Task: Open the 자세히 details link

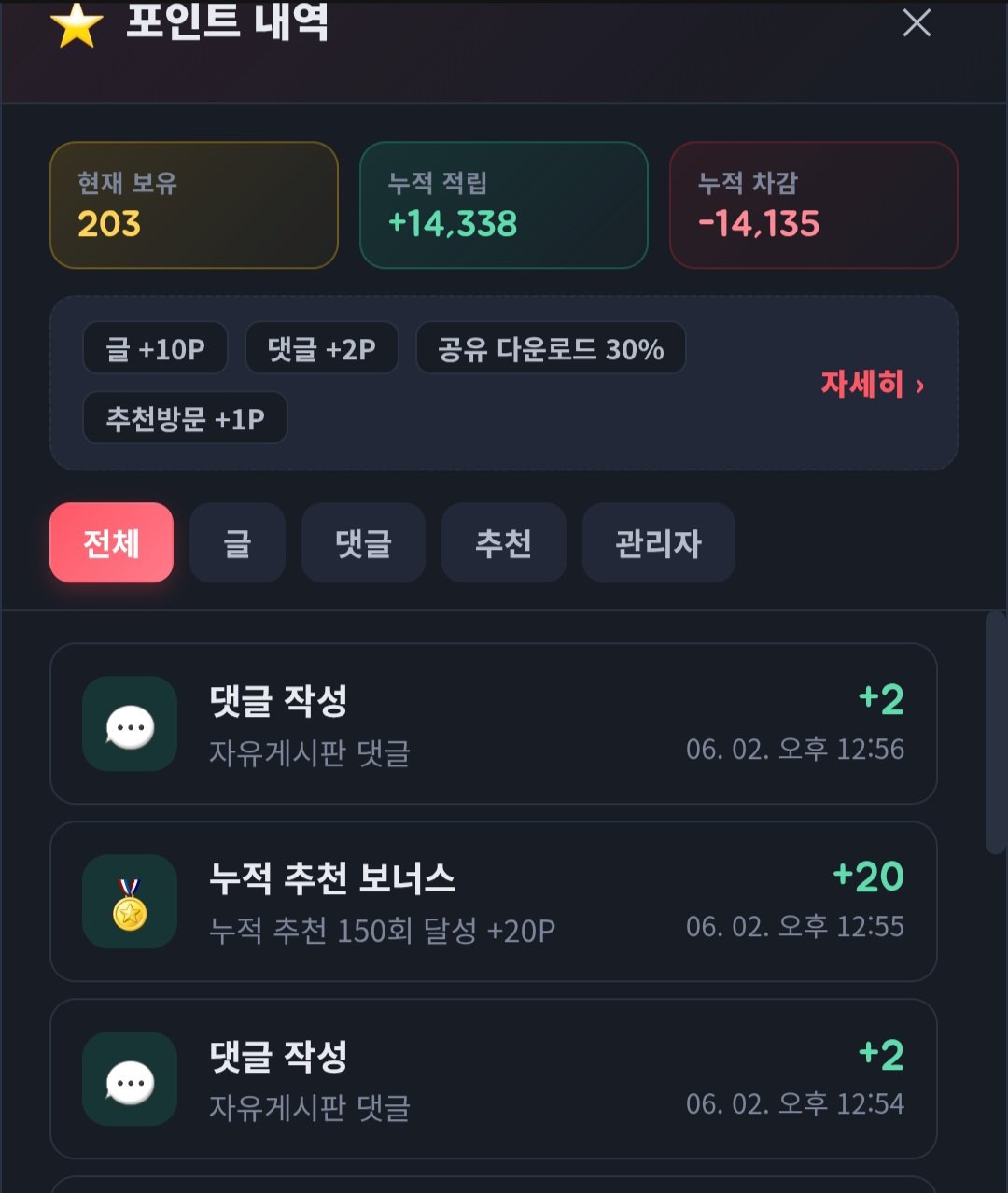Action: click(x=873, y=384)
